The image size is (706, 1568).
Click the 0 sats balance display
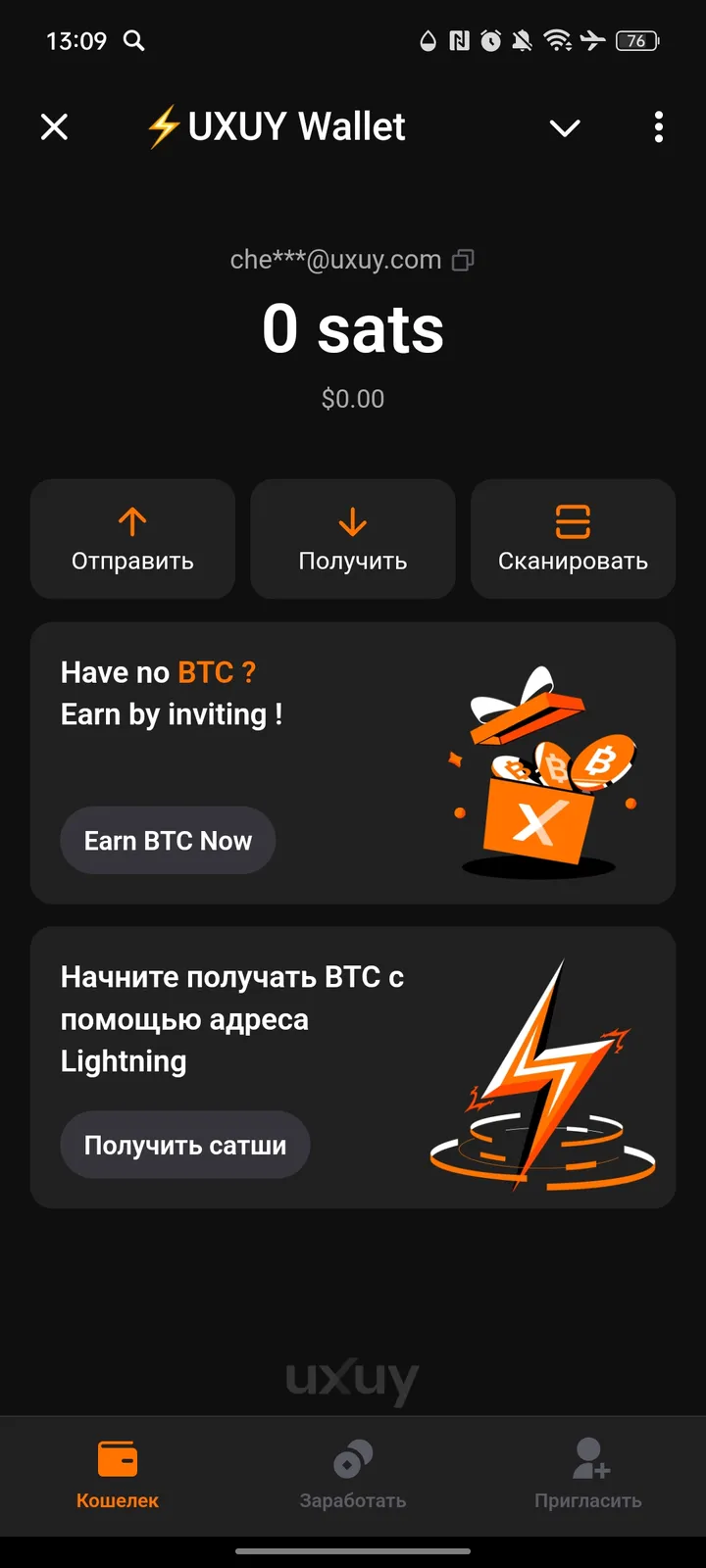[x=353, y=329]
